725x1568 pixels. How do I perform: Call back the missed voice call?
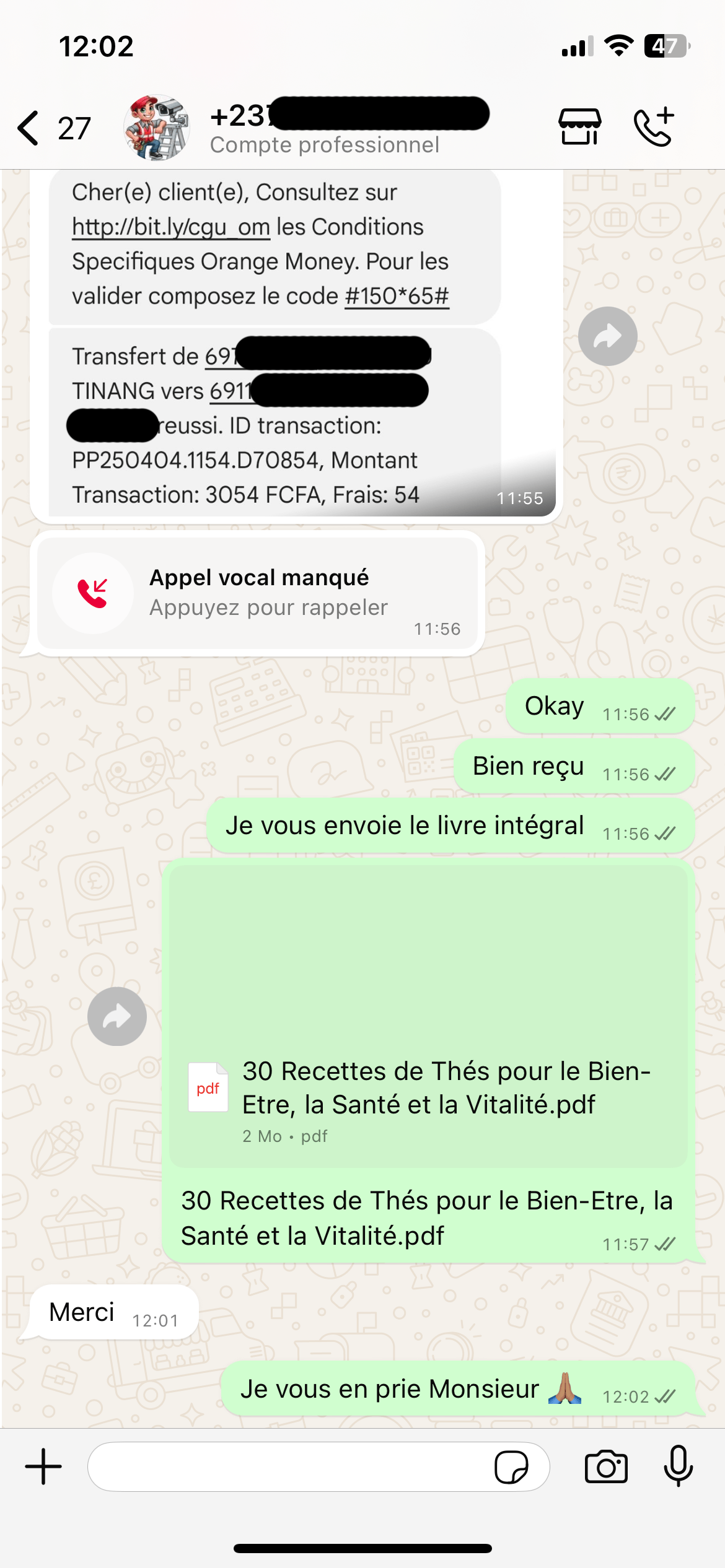(258, 593)
